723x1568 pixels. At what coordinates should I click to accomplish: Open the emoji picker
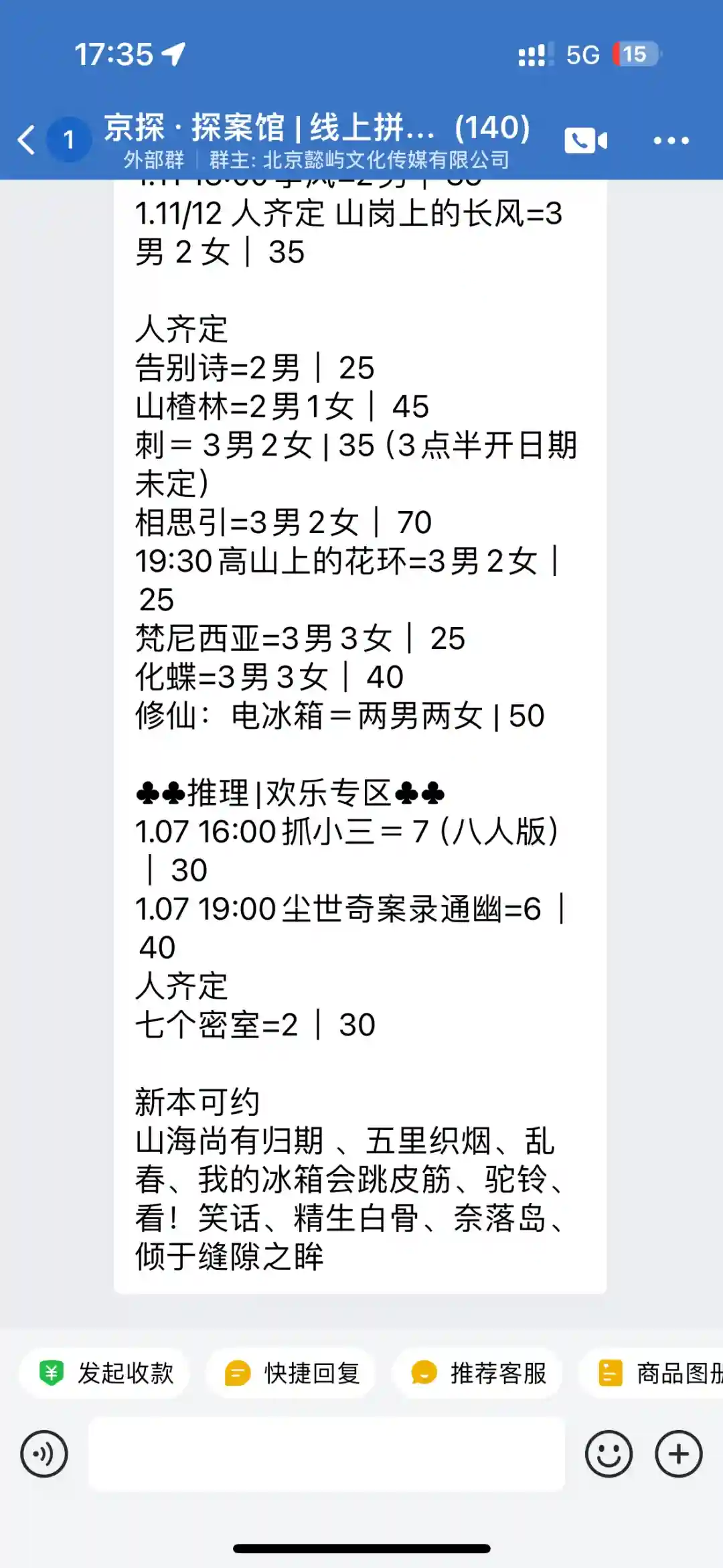tap(608, 1453)
